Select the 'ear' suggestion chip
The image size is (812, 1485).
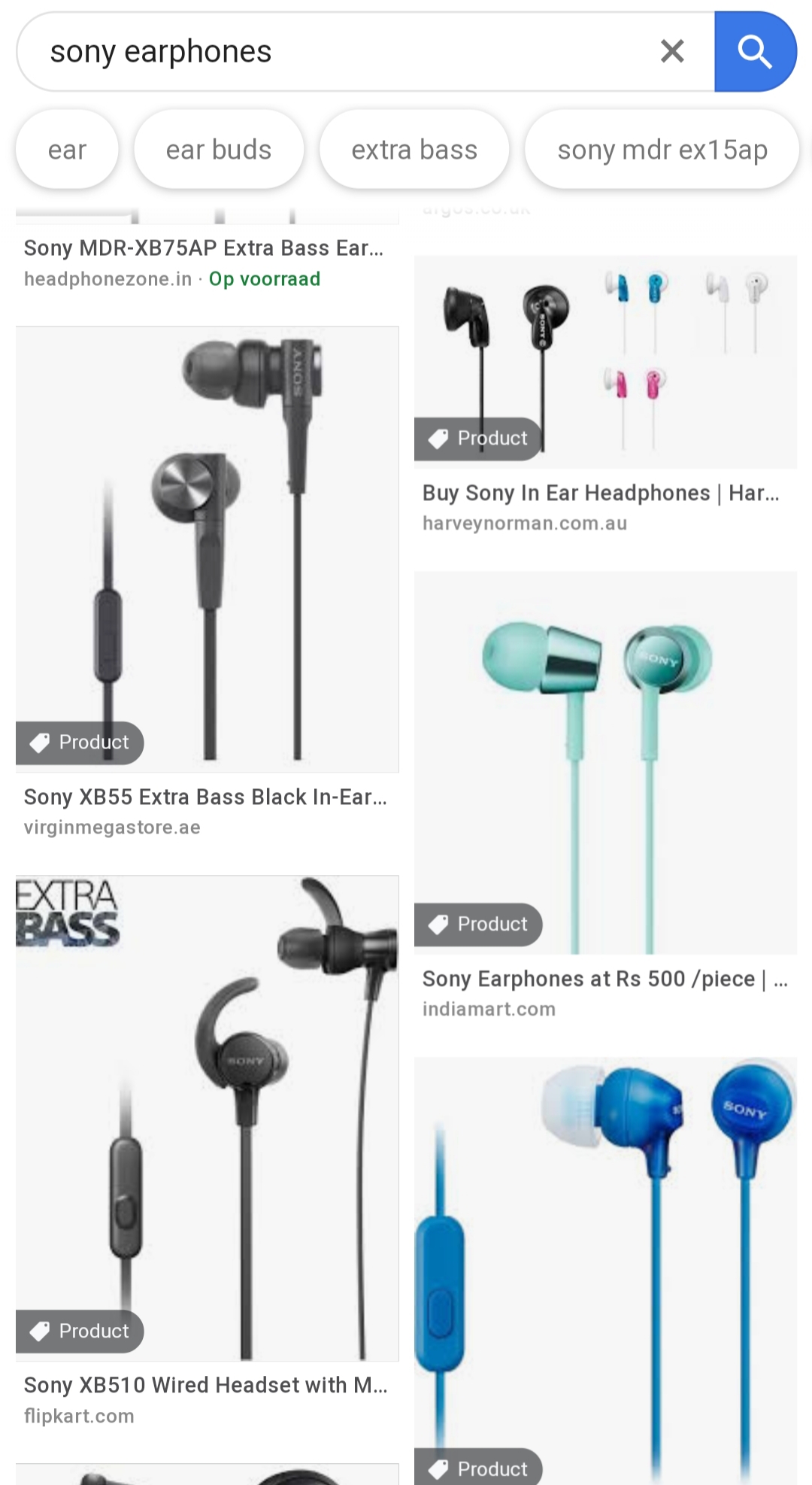[67, 150]
